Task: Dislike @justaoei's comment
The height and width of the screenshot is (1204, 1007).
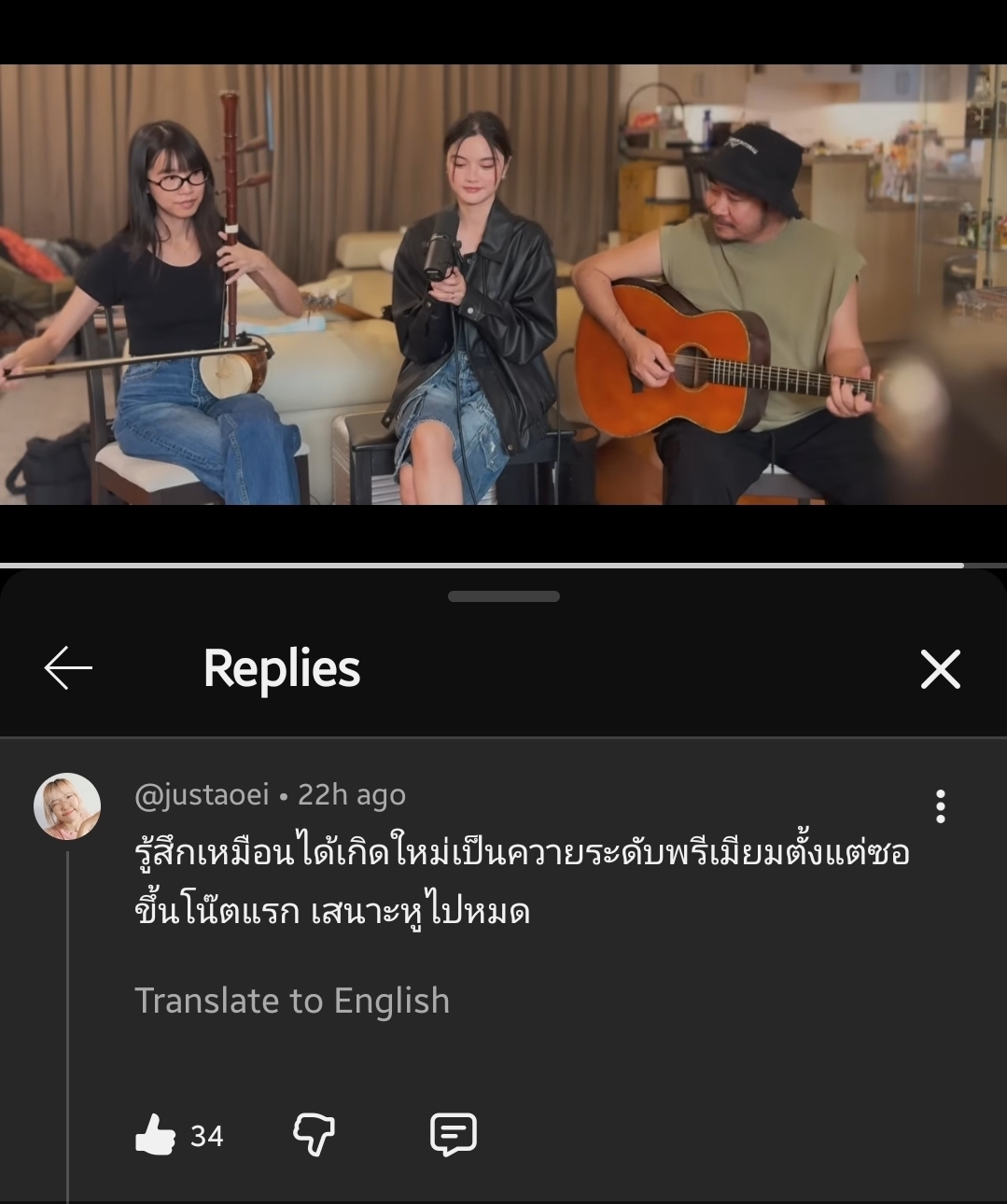Action: click(314, 1135)
